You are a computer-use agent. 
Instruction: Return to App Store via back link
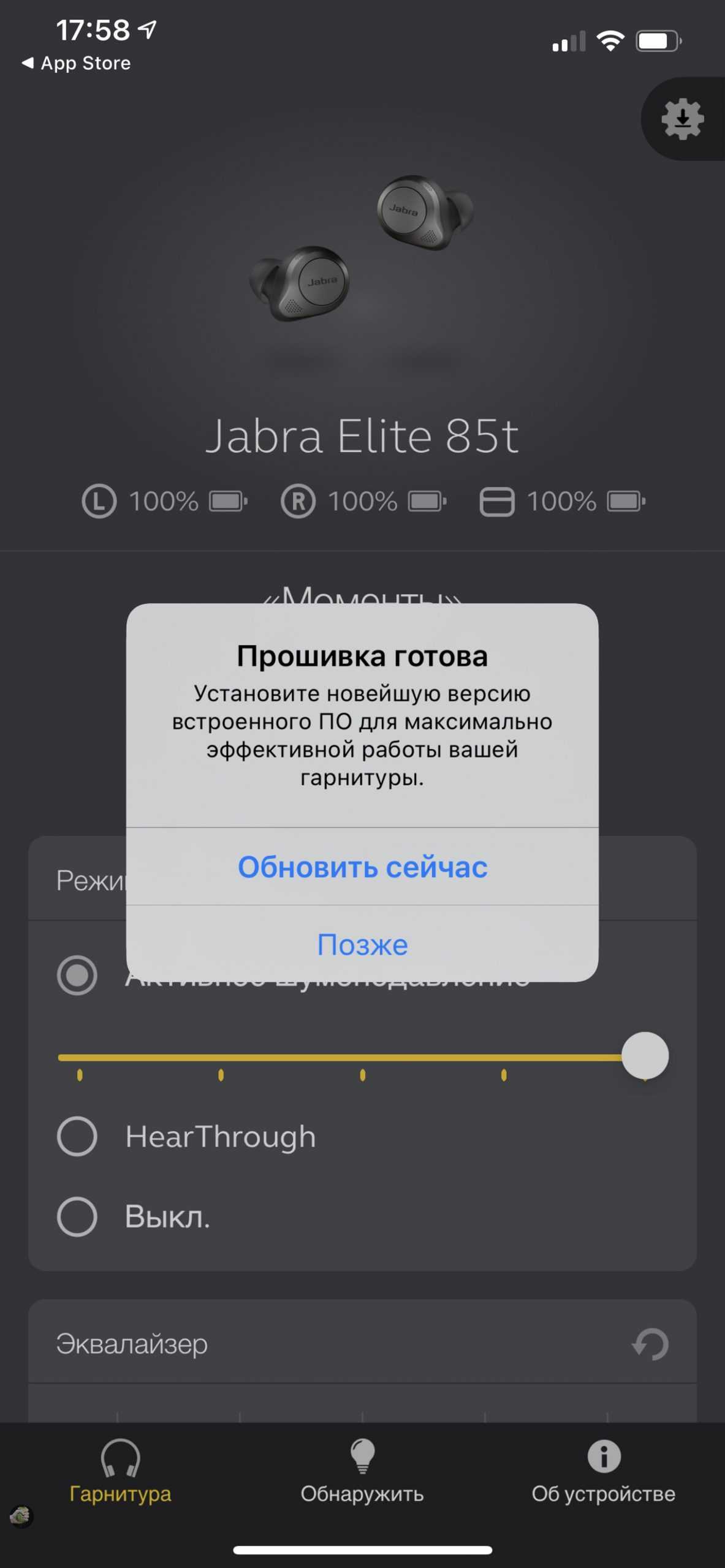77,63
